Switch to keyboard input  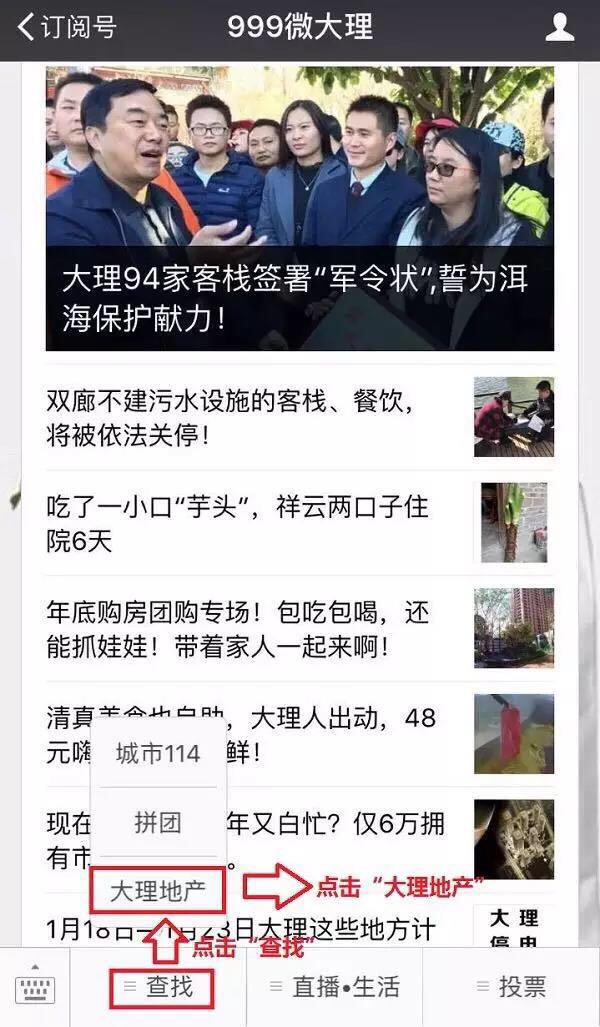tap(35, 987)
